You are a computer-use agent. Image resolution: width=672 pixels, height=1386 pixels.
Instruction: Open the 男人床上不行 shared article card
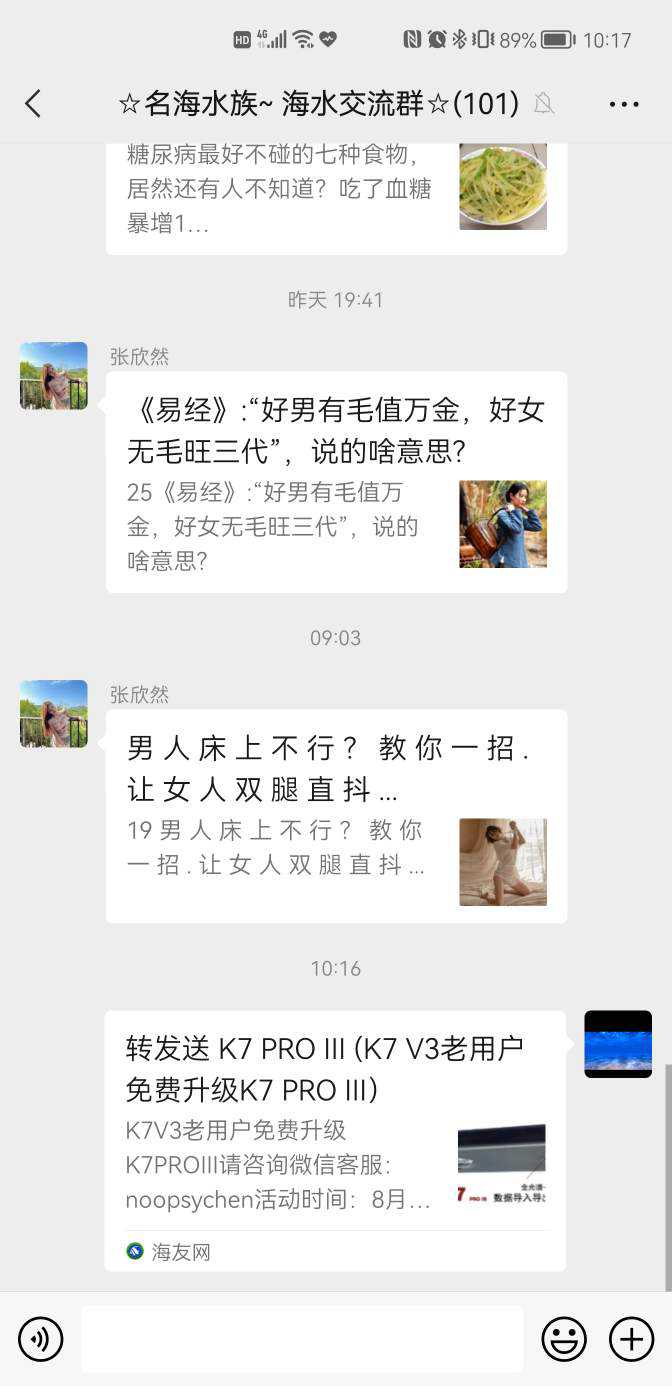[336, 816]
